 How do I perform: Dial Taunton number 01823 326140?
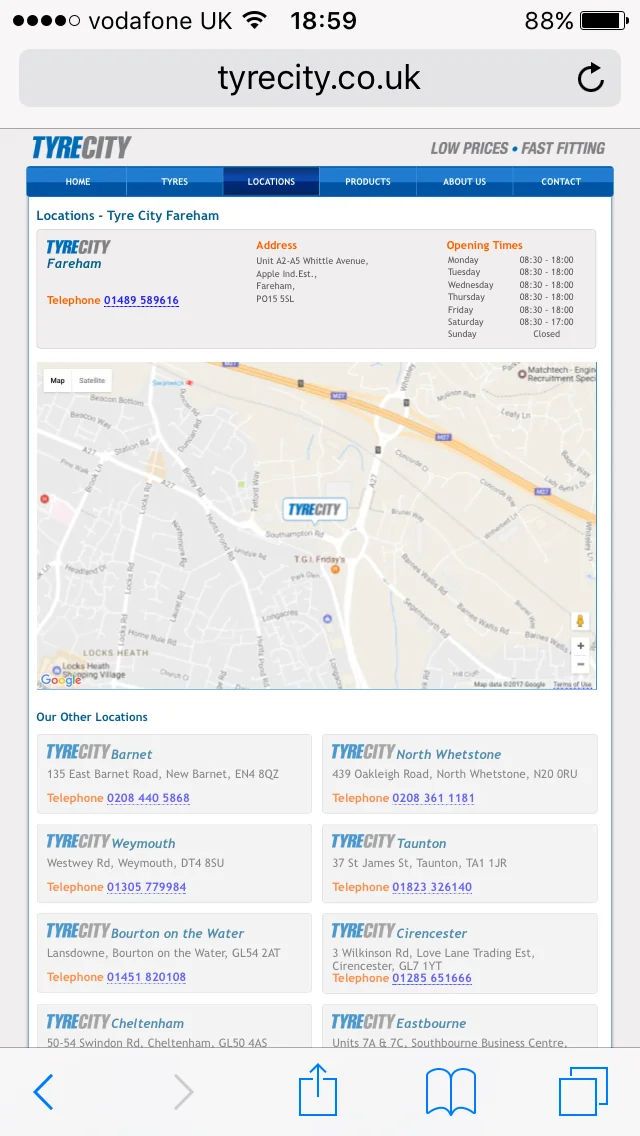pyautogui.click(x=432, y=888)
